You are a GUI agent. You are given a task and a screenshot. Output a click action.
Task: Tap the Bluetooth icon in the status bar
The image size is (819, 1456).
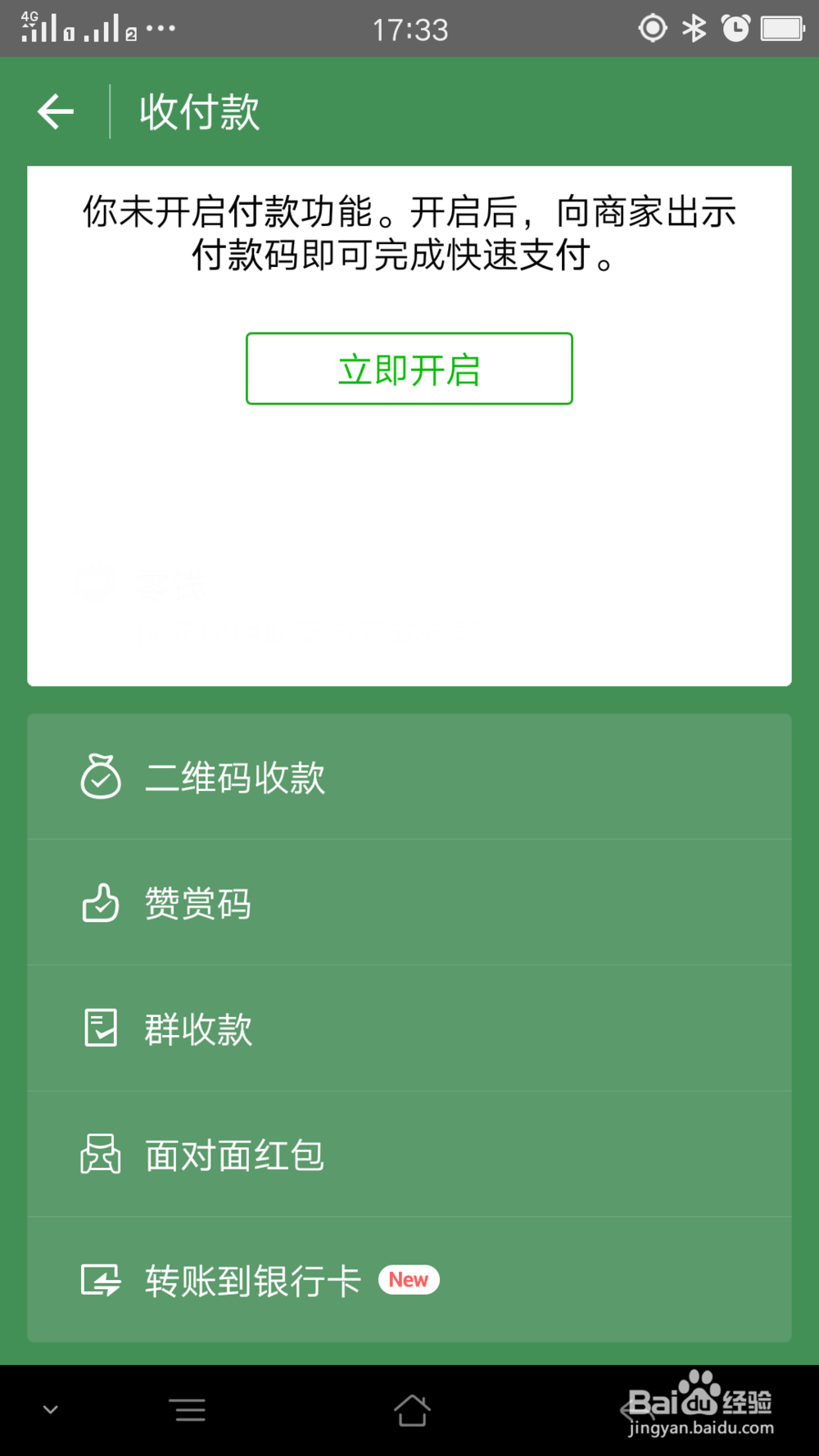(x=695, y=27)
